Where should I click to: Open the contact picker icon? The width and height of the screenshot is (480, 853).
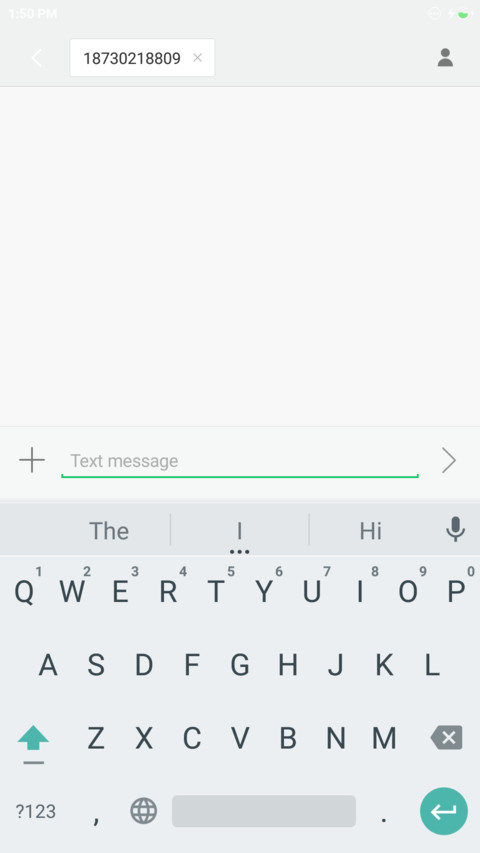coord(445,58)
